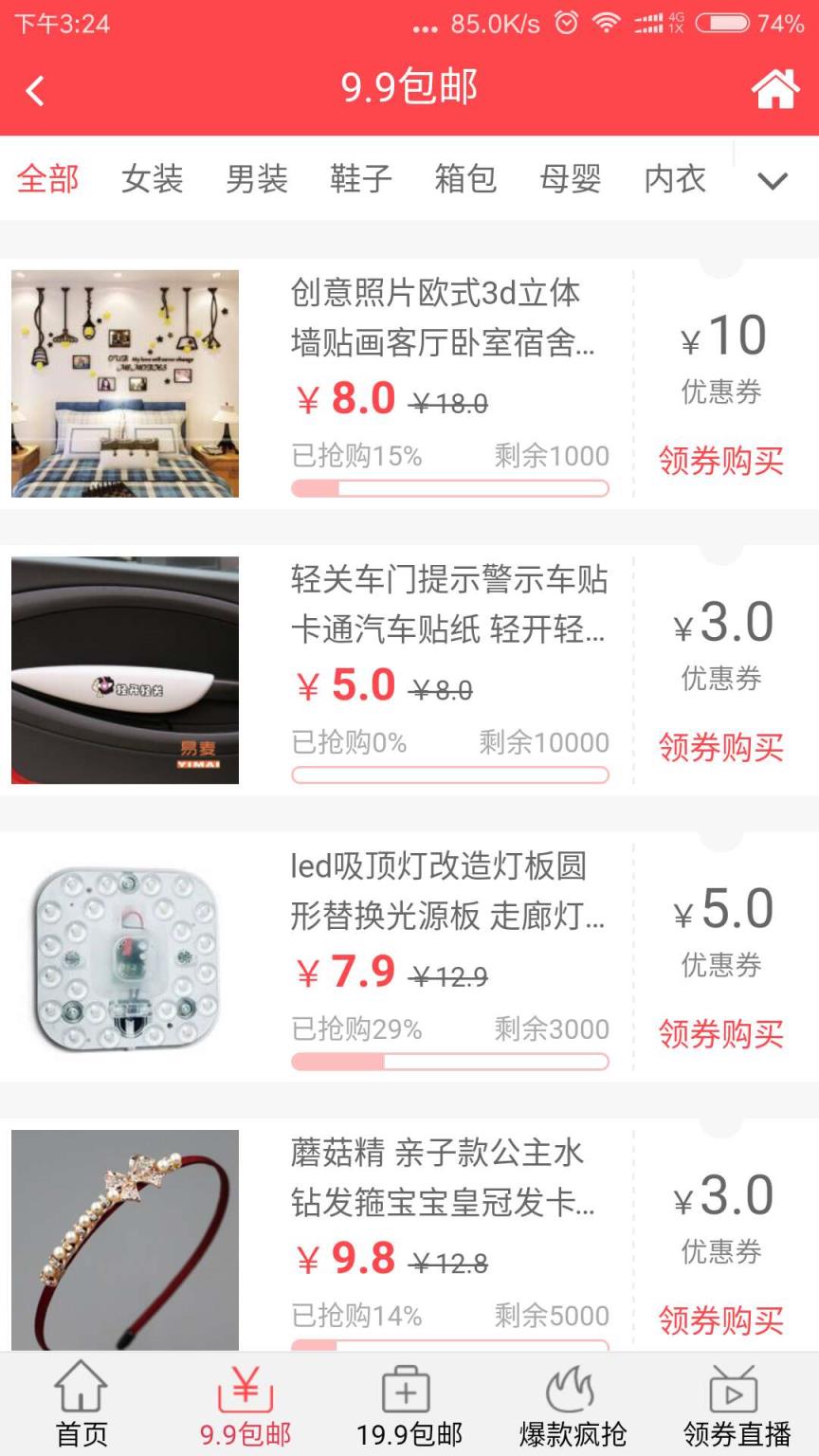Tap 领券购买 on the 3d wall sticker item
819x1456 pixels.
tap(720, 463)
